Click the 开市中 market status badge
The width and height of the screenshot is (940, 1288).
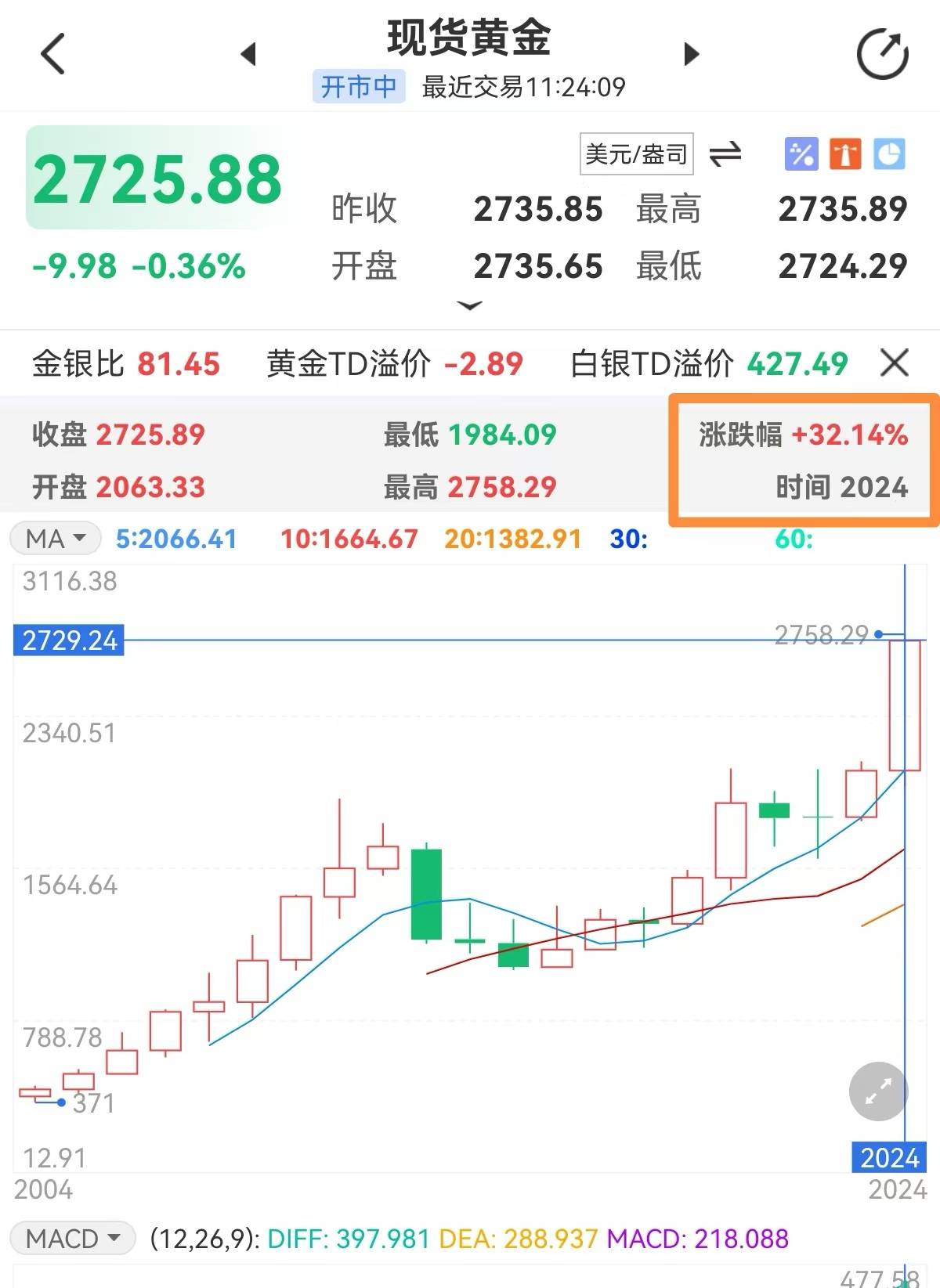(x=358, y=86)
